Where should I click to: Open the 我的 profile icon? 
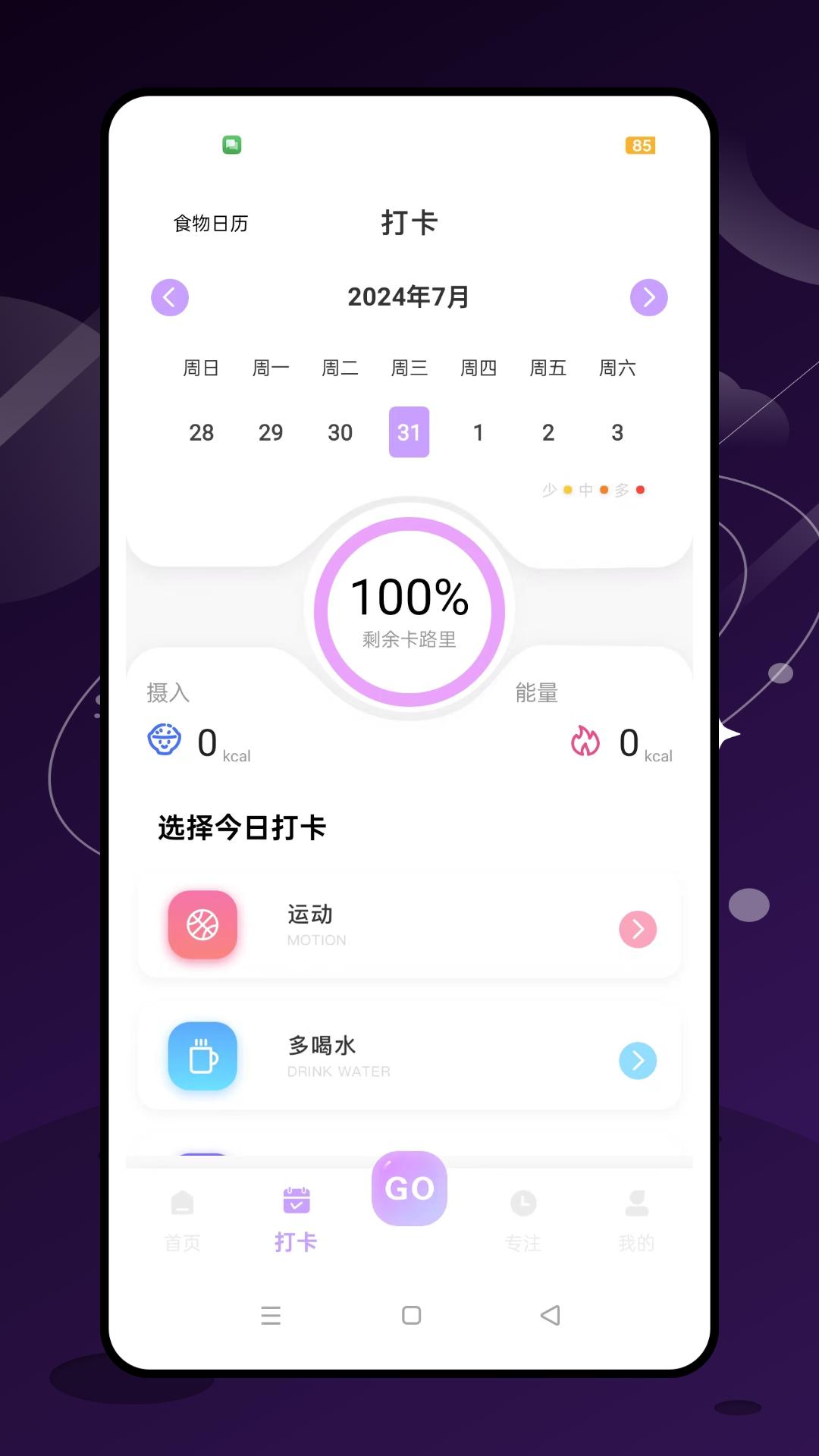[636, 1202]
